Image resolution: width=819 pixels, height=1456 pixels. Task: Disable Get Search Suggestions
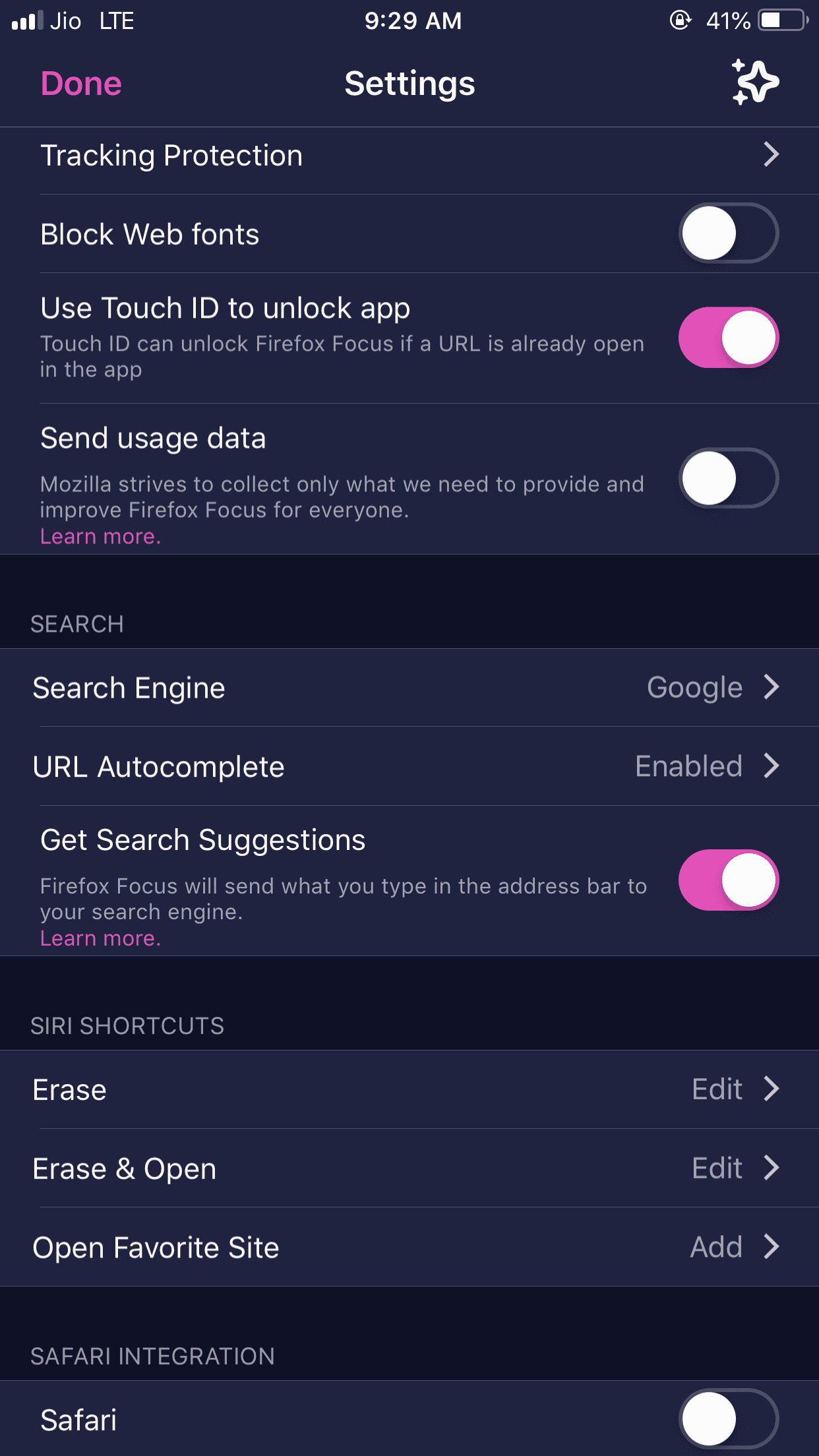click(728, 880)
